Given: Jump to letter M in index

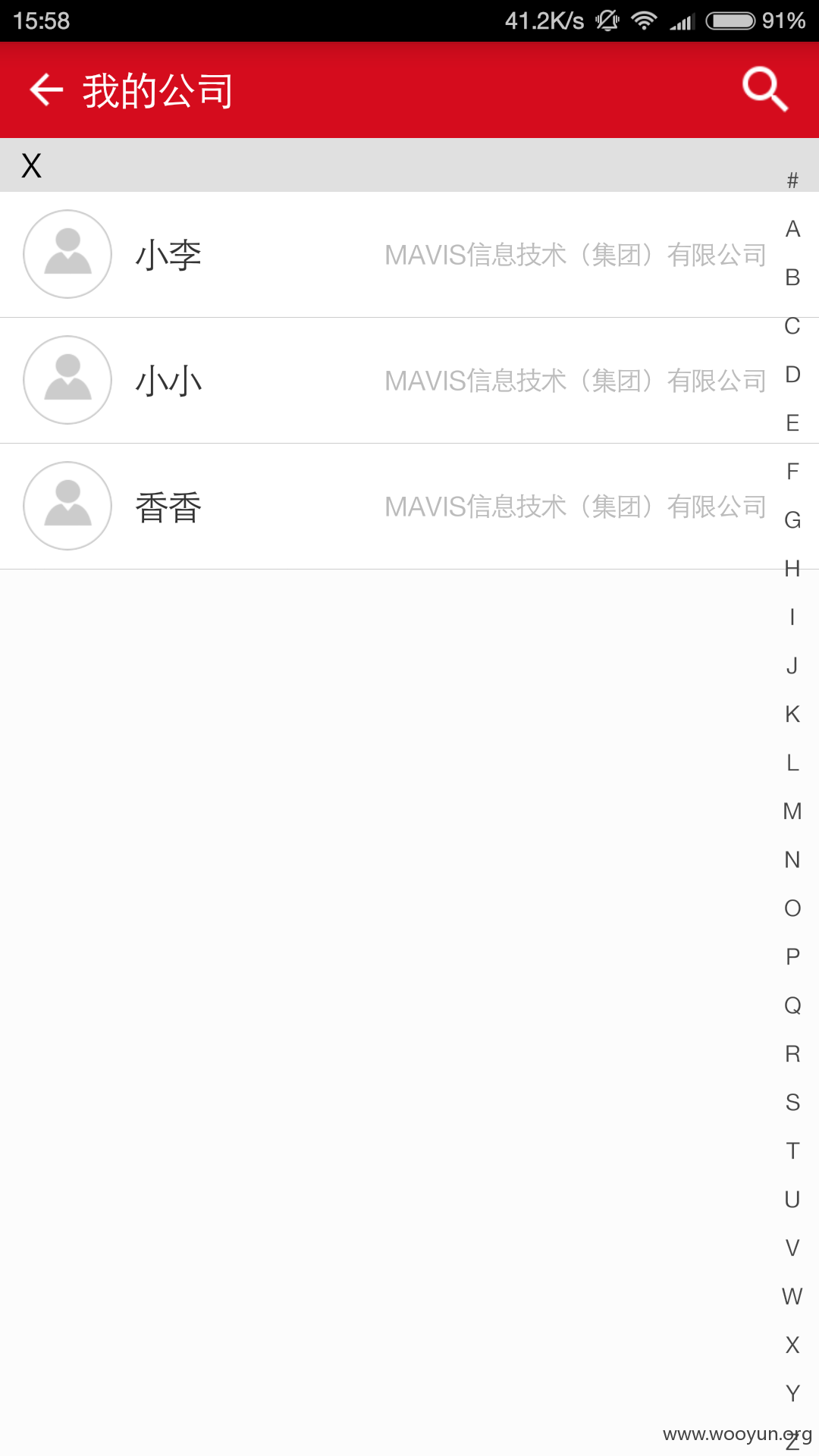Looking at the screenshot, I should (x=792, y=811).
